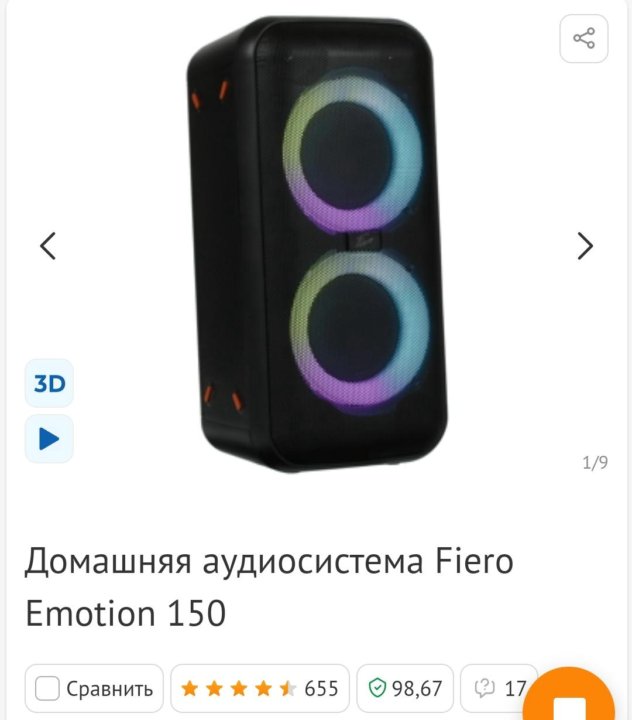
Task: Open the questions chip showing 17
Action: coord(501,688)
